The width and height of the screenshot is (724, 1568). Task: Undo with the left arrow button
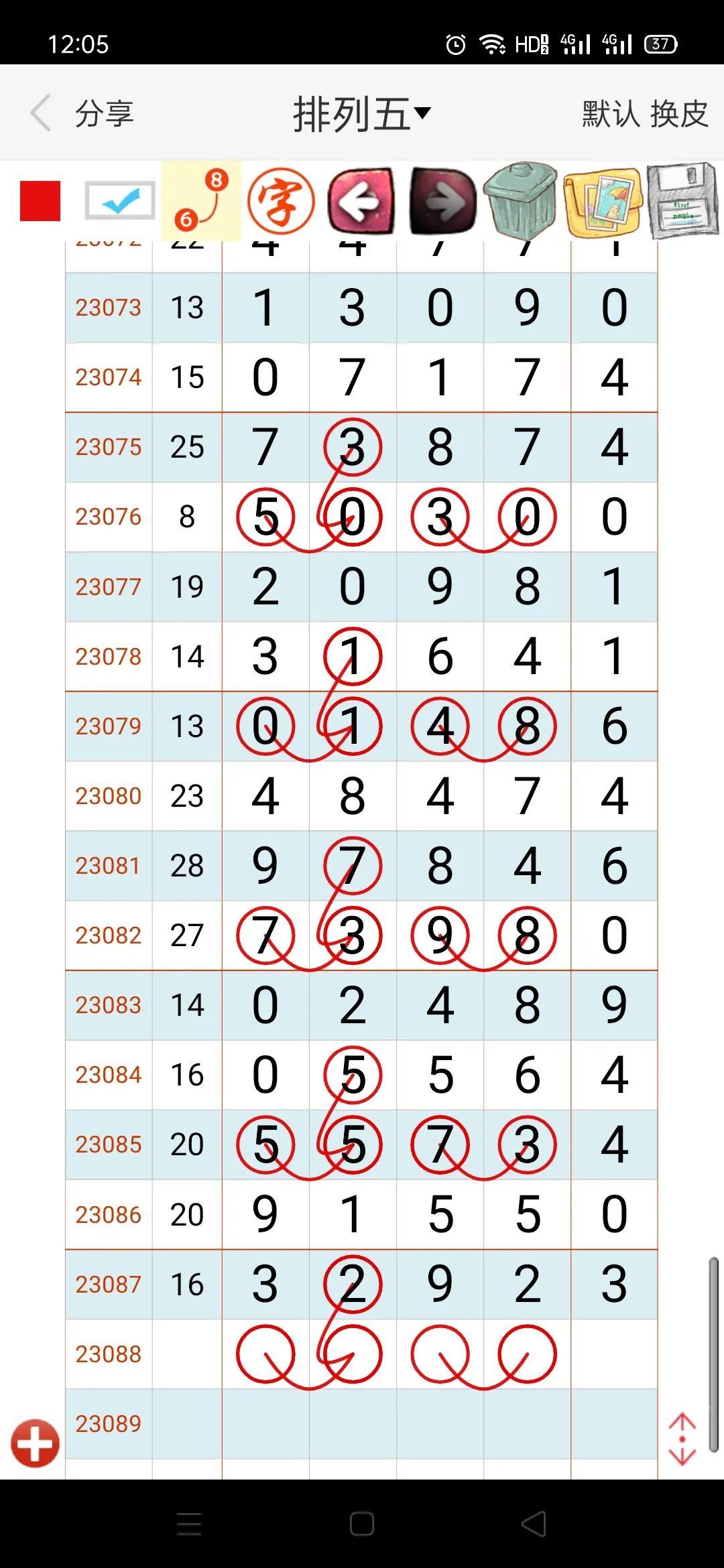click(x=361, y=200)
